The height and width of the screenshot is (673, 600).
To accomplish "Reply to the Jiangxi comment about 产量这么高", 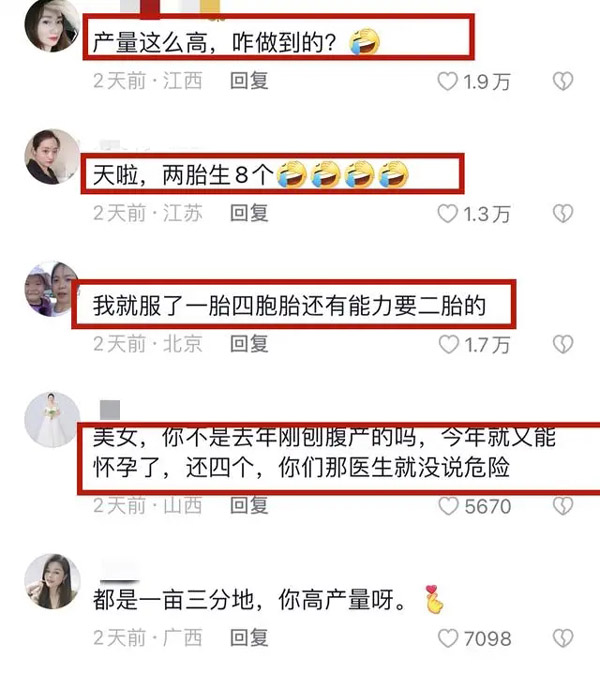I will (x=249, y=81).
